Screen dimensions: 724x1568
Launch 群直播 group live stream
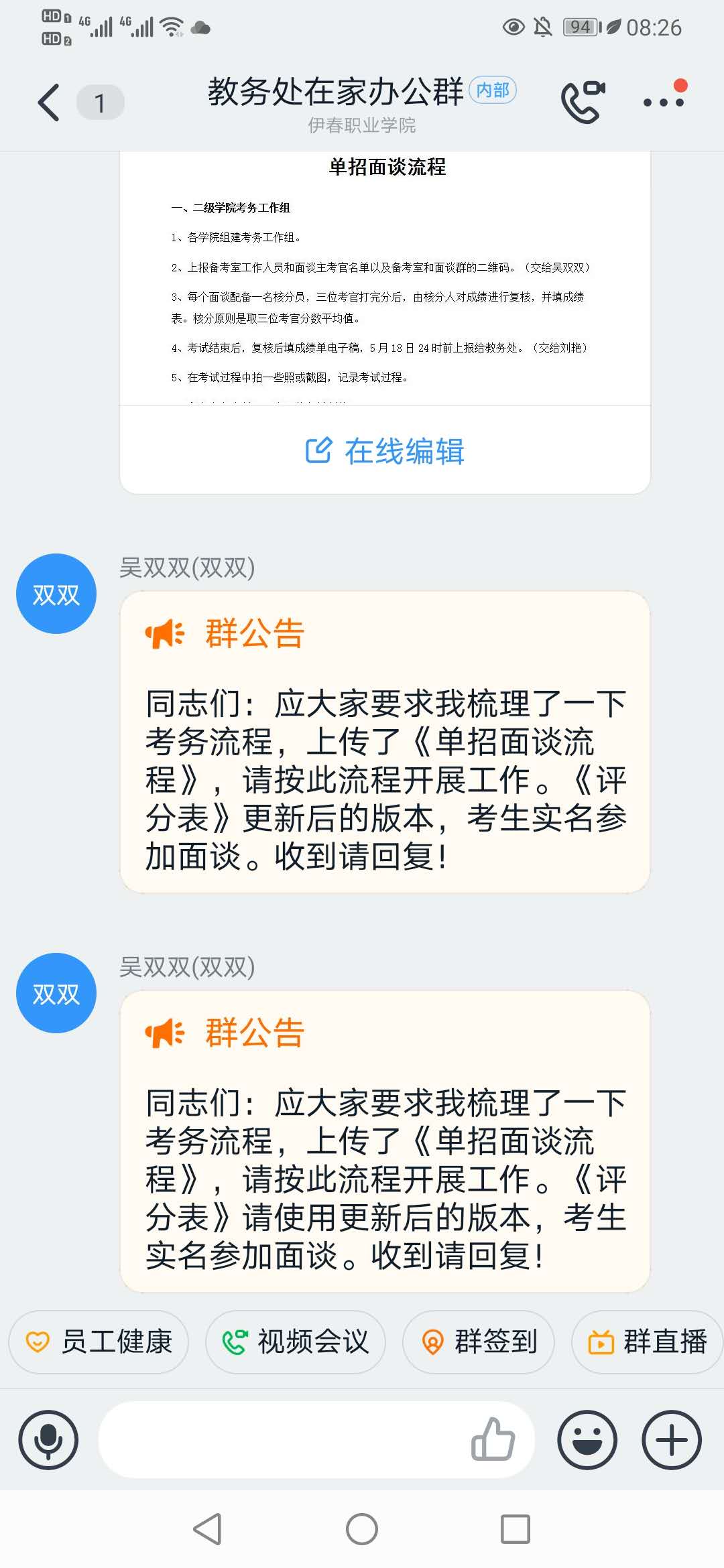(x=647, y=1342)
